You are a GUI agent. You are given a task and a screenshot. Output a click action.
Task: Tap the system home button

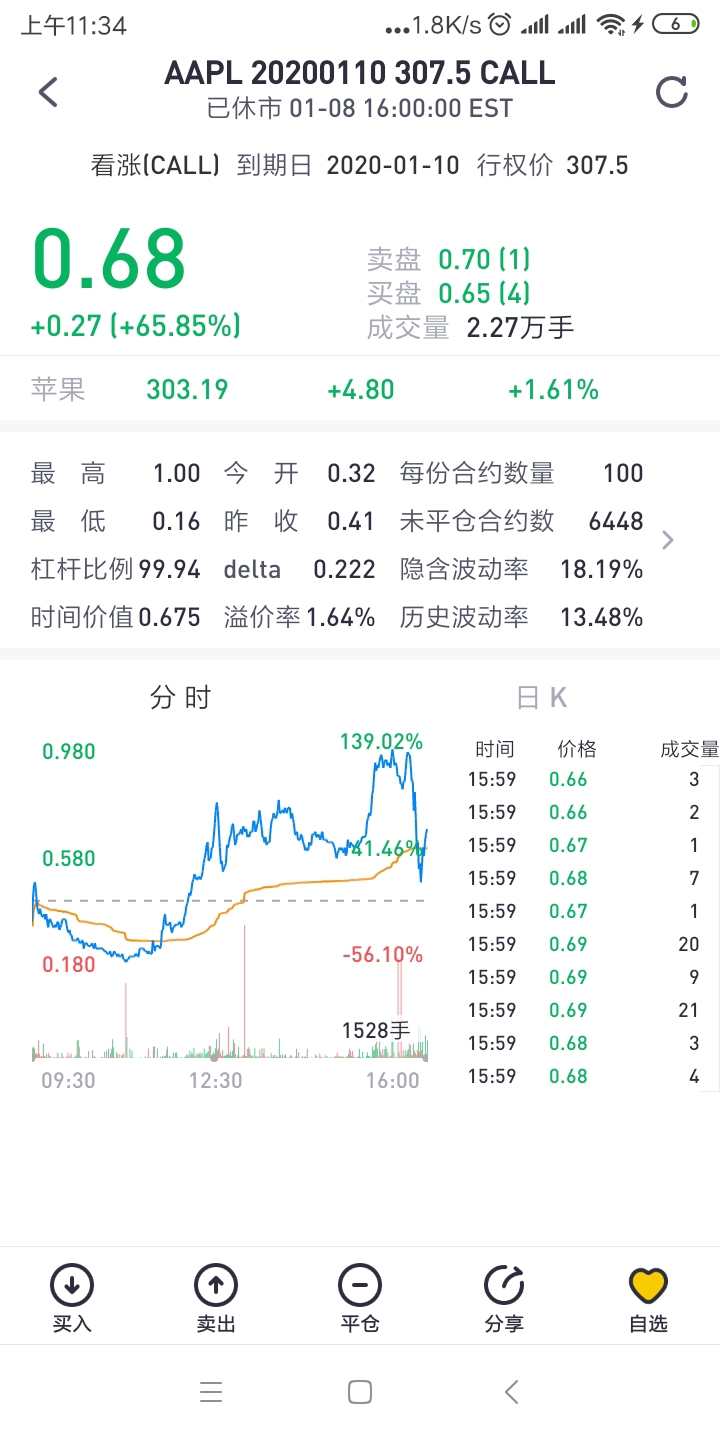point(360,1392)
